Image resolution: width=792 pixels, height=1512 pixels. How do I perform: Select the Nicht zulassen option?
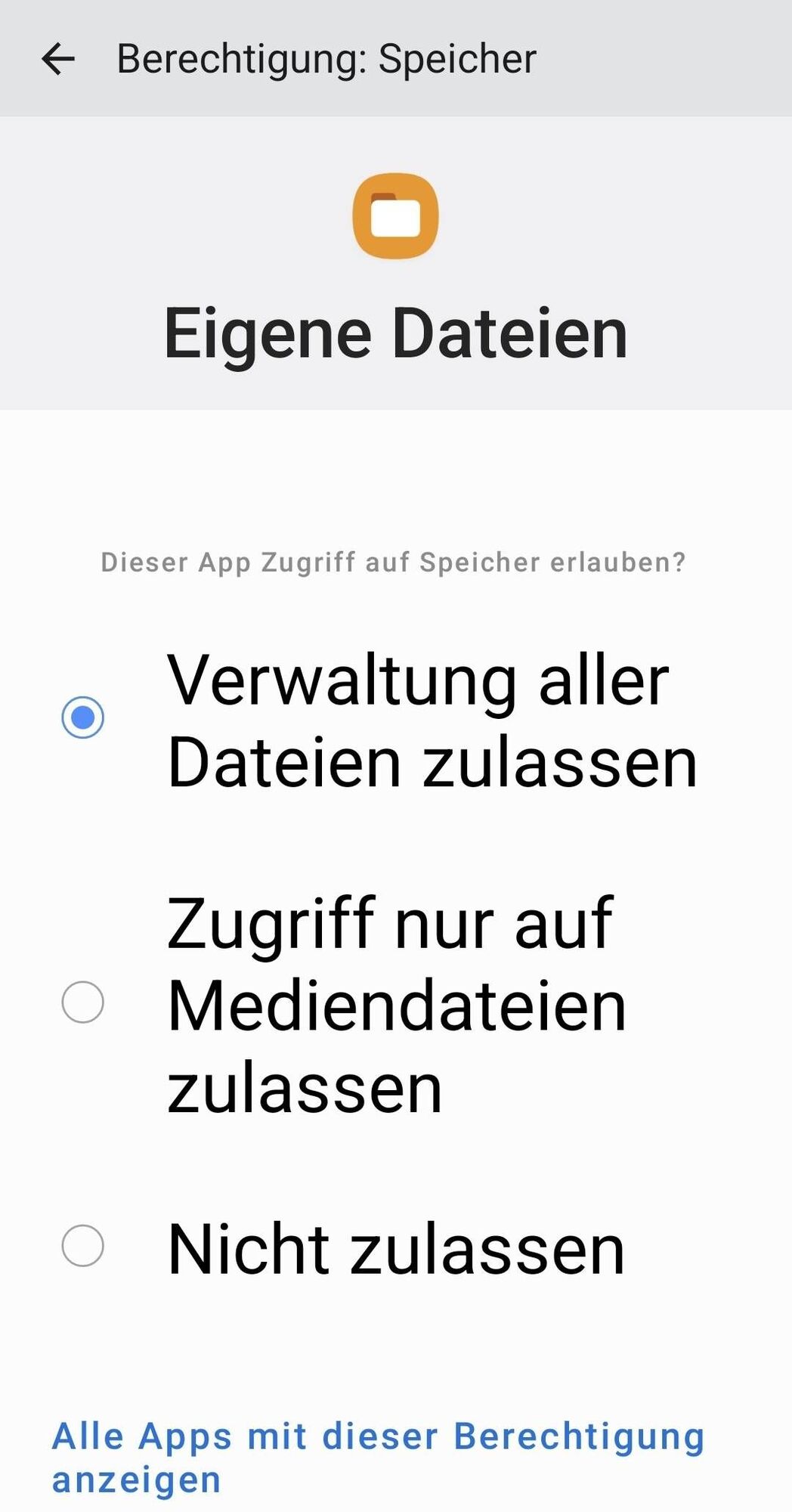coord(83,1246)
